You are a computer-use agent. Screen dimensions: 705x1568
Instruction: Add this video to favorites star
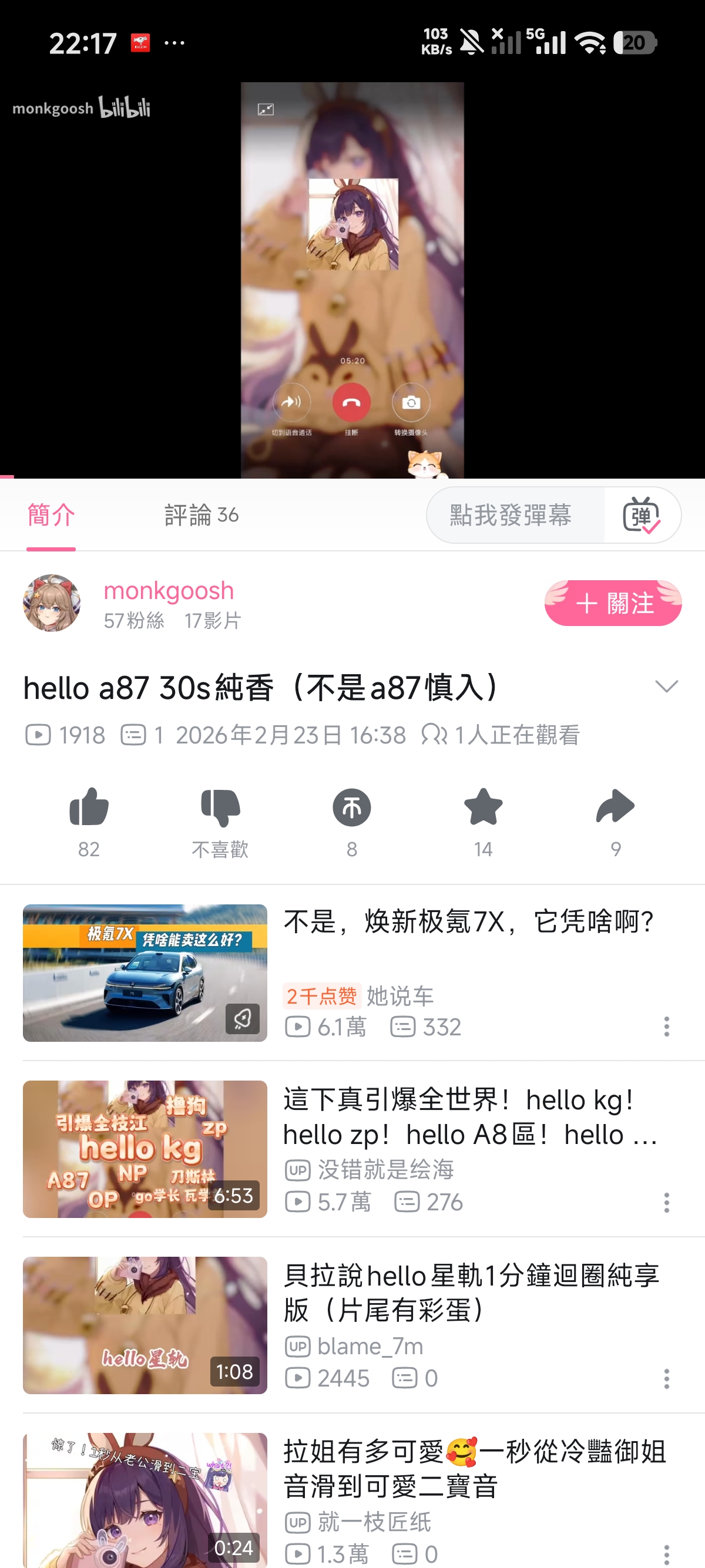click(x=483, y=808)
